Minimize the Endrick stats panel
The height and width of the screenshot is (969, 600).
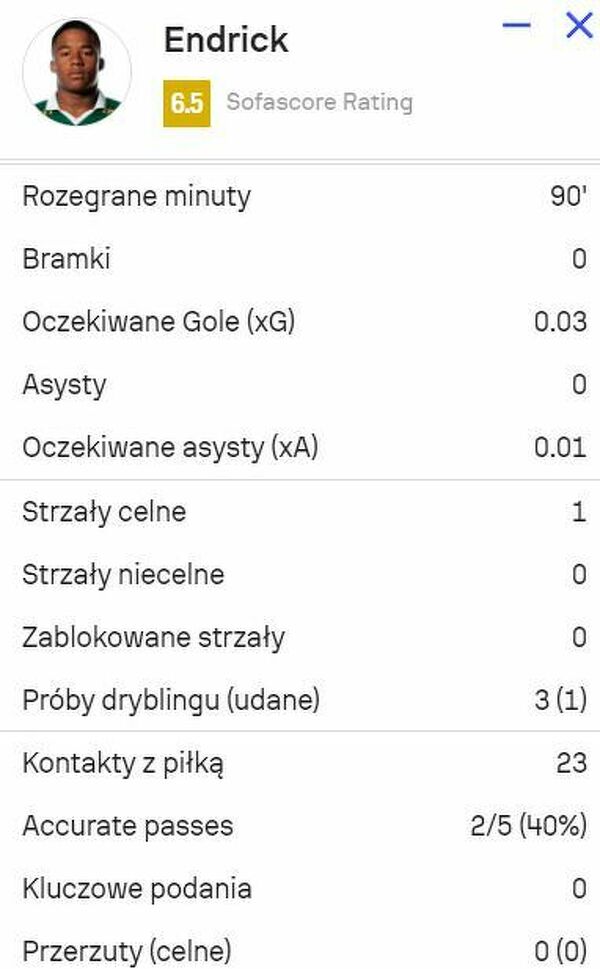[516, 25]
